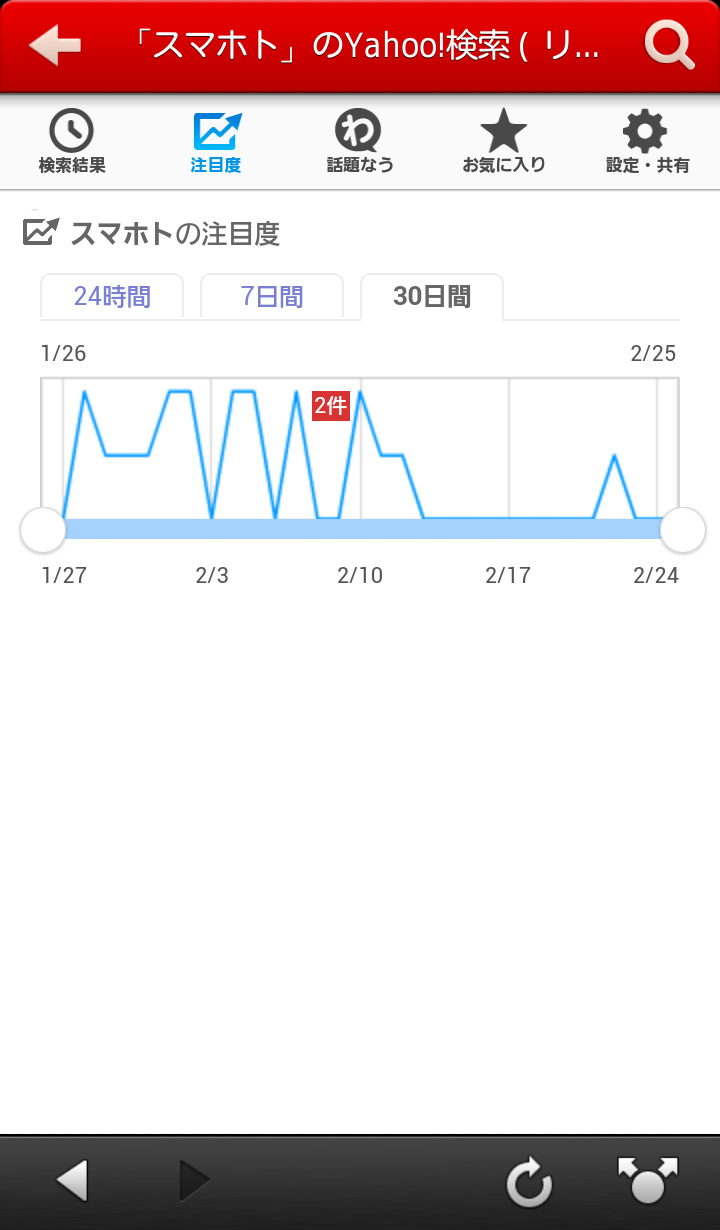Show the 24時間 attention graph
Image resolution: width=720 pixels, height=1230 pixels.
click(x=112, y=297)
